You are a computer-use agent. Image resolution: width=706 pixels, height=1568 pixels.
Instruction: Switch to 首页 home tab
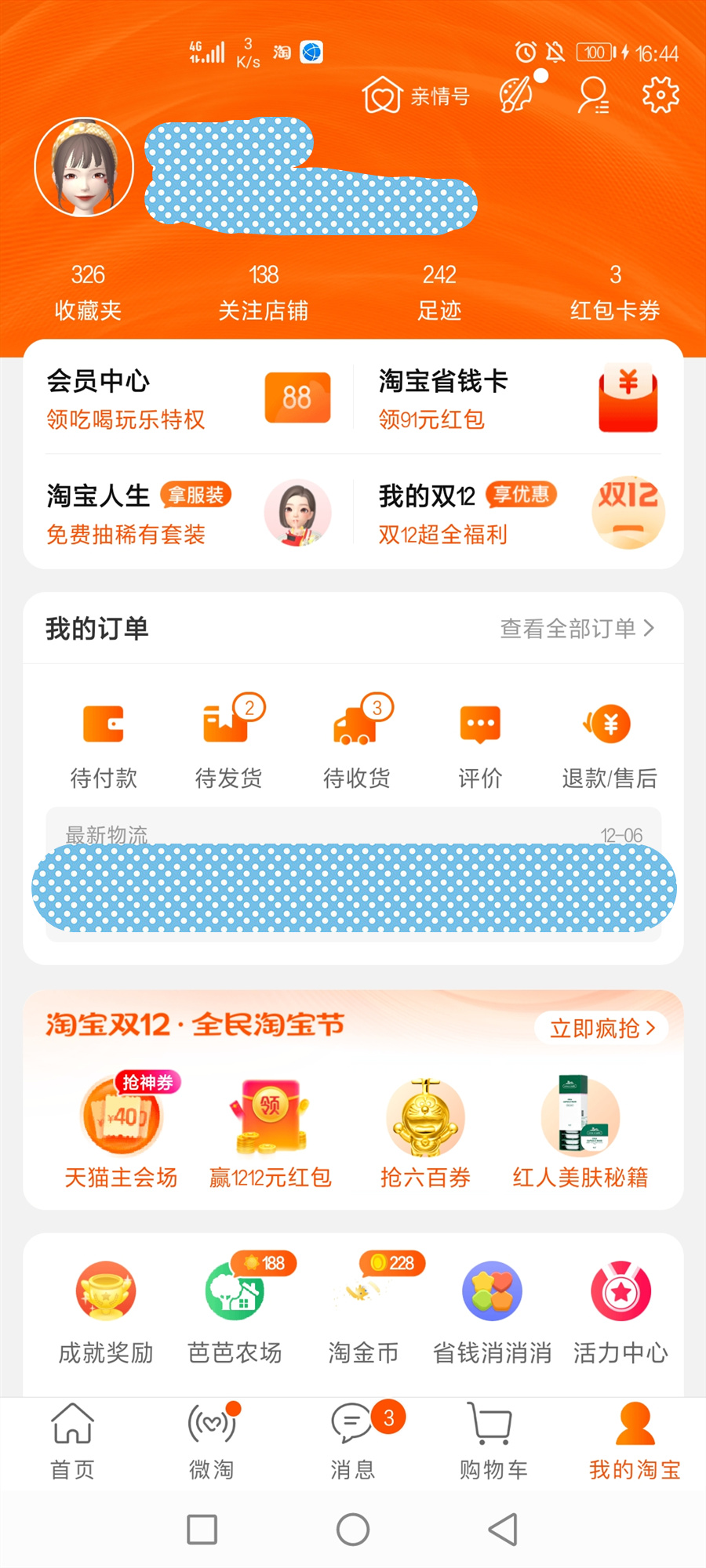[72, 1441]
